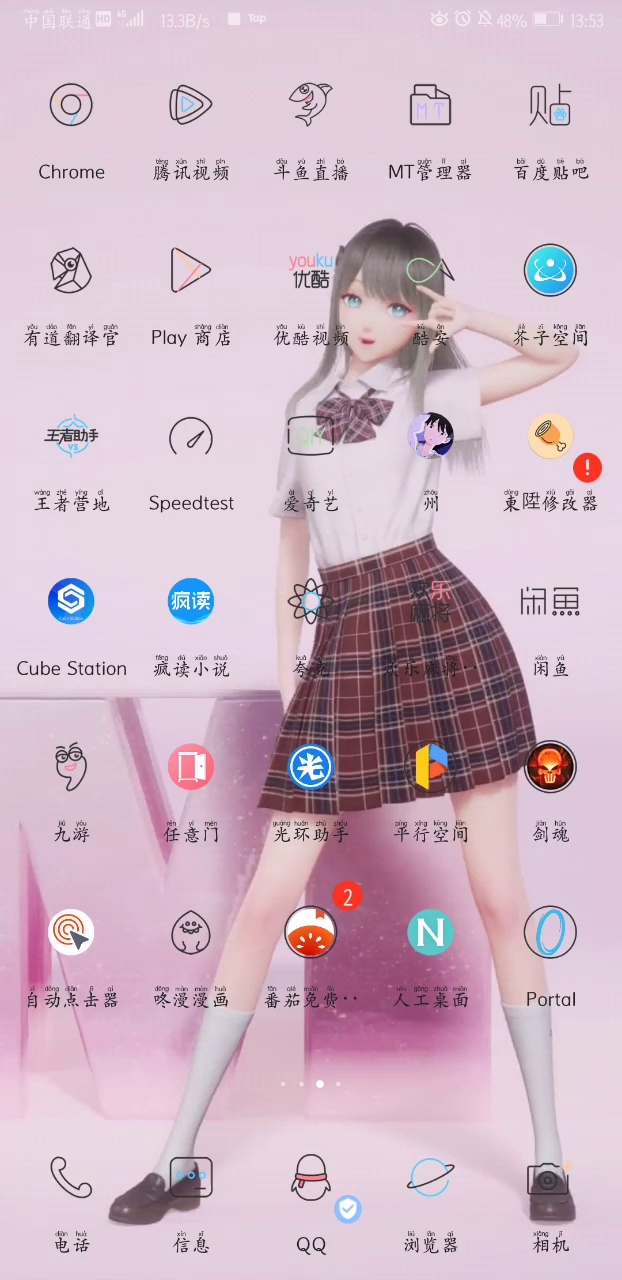Screen dimensions: 622x1280
Task: Launch 光环助手 app
Action: point(311,767)
